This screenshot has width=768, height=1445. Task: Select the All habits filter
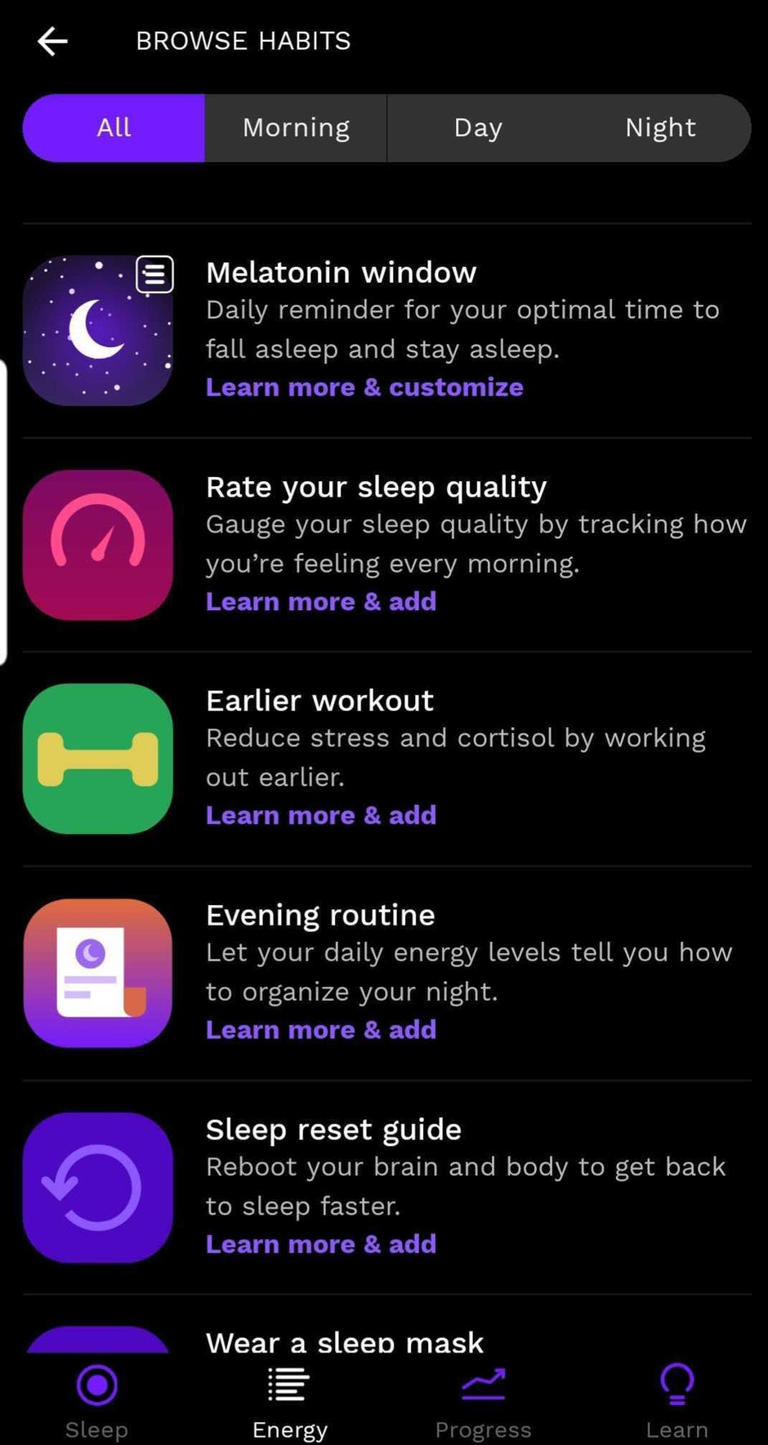click(x=113, y=127)
